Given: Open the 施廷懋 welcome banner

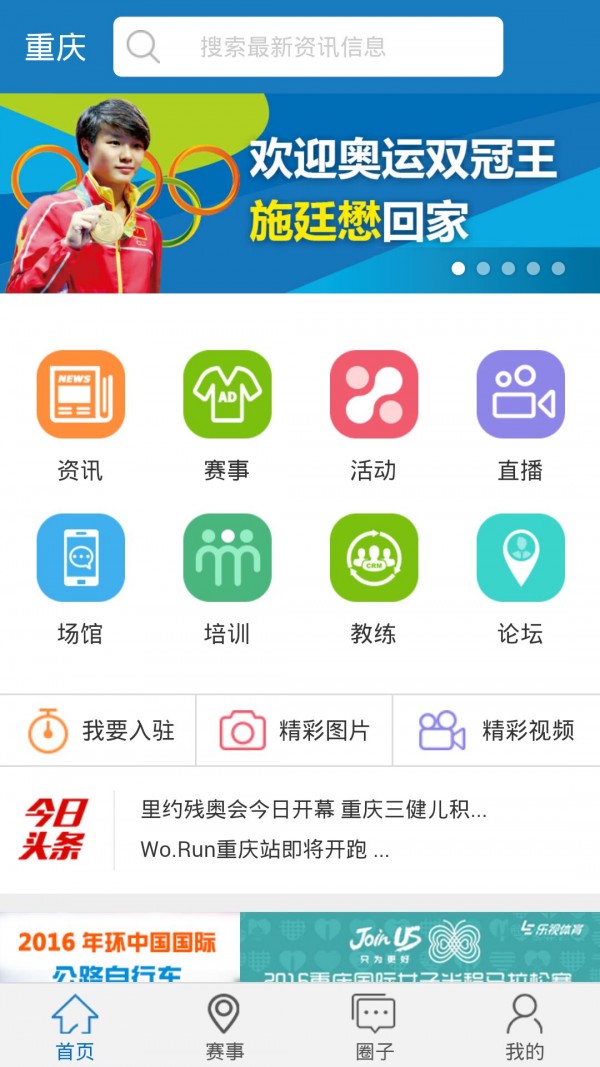Looking at the screenshot, I should click(300, 193).
